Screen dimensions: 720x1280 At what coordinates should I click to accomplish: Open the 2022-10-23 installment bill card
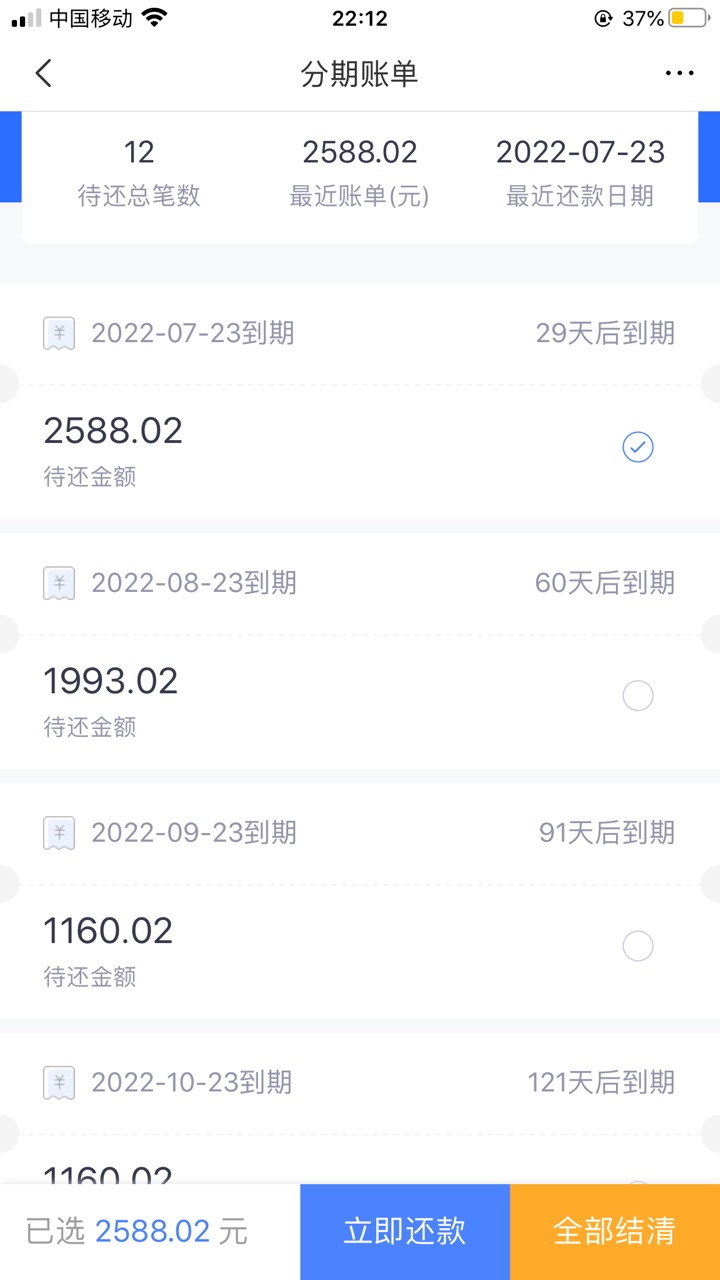pos(360,1108)
